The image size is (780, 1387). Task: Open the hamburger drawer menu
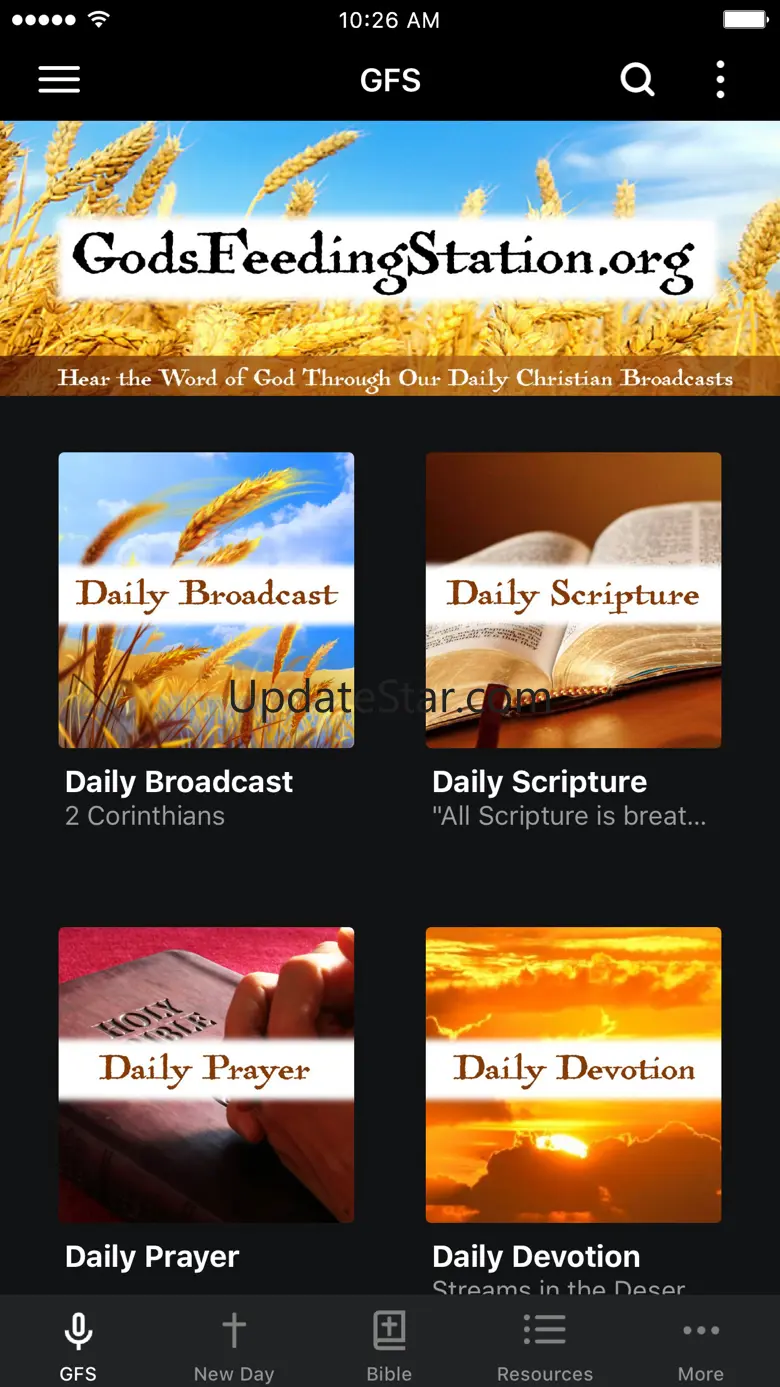point(59,80)
